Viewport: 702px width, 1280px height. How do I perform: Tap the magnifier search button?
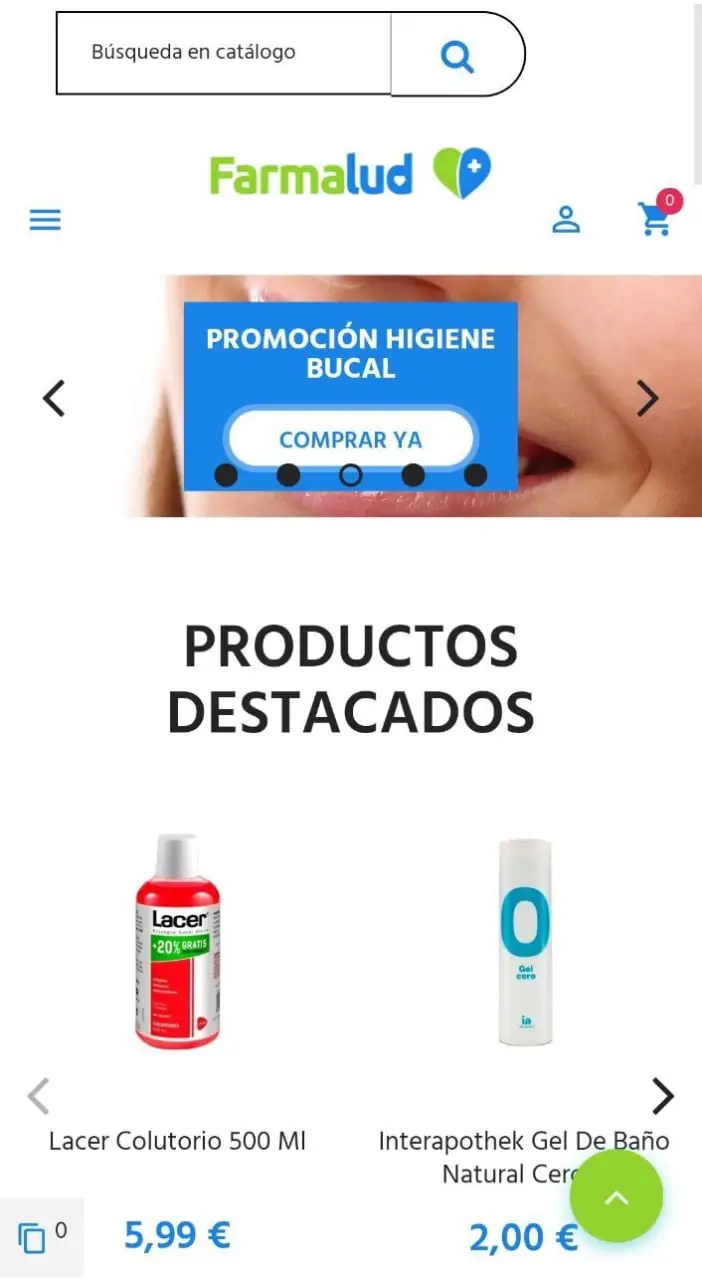pyautogui.click(x=457, y=55)
